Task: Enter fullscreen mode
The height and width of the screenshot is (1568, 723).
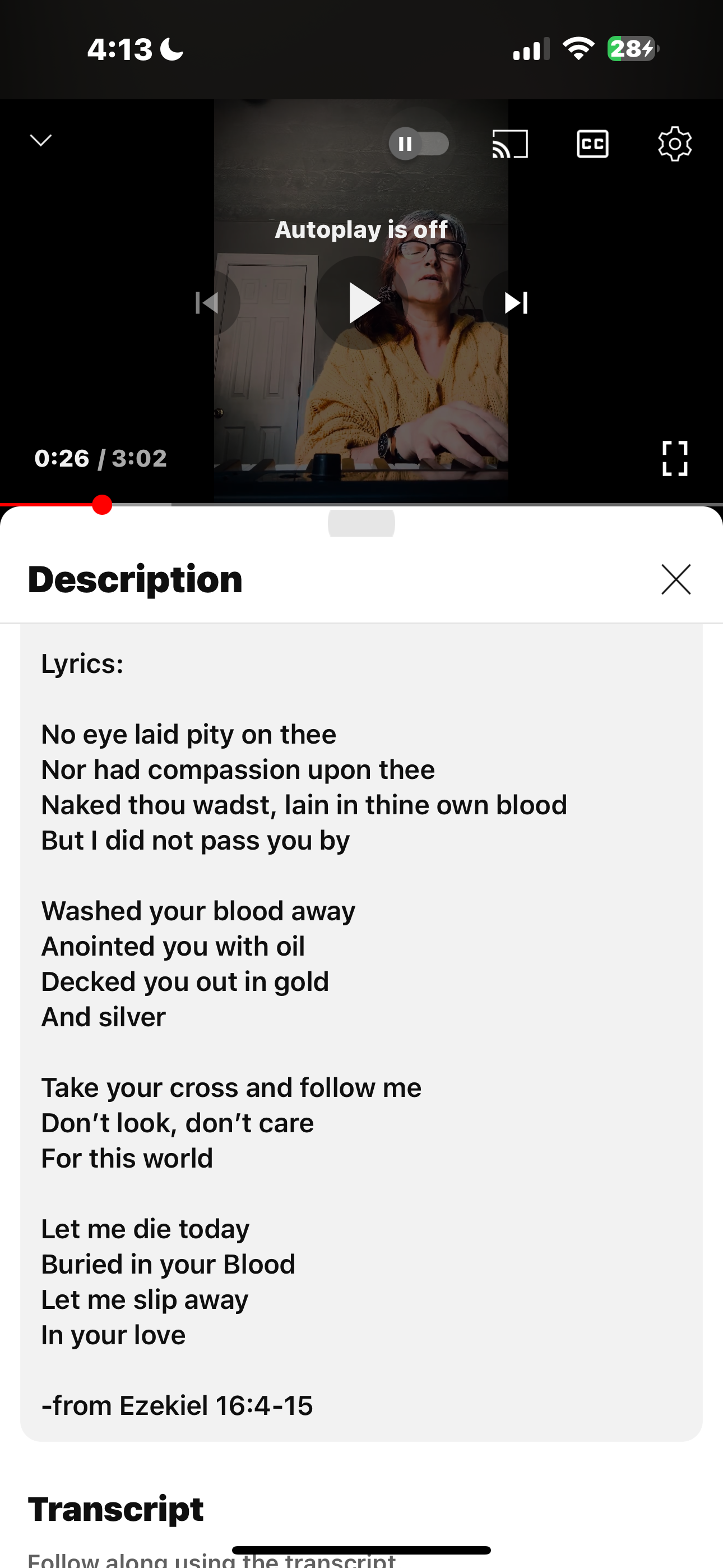Action: coord(674,458)
